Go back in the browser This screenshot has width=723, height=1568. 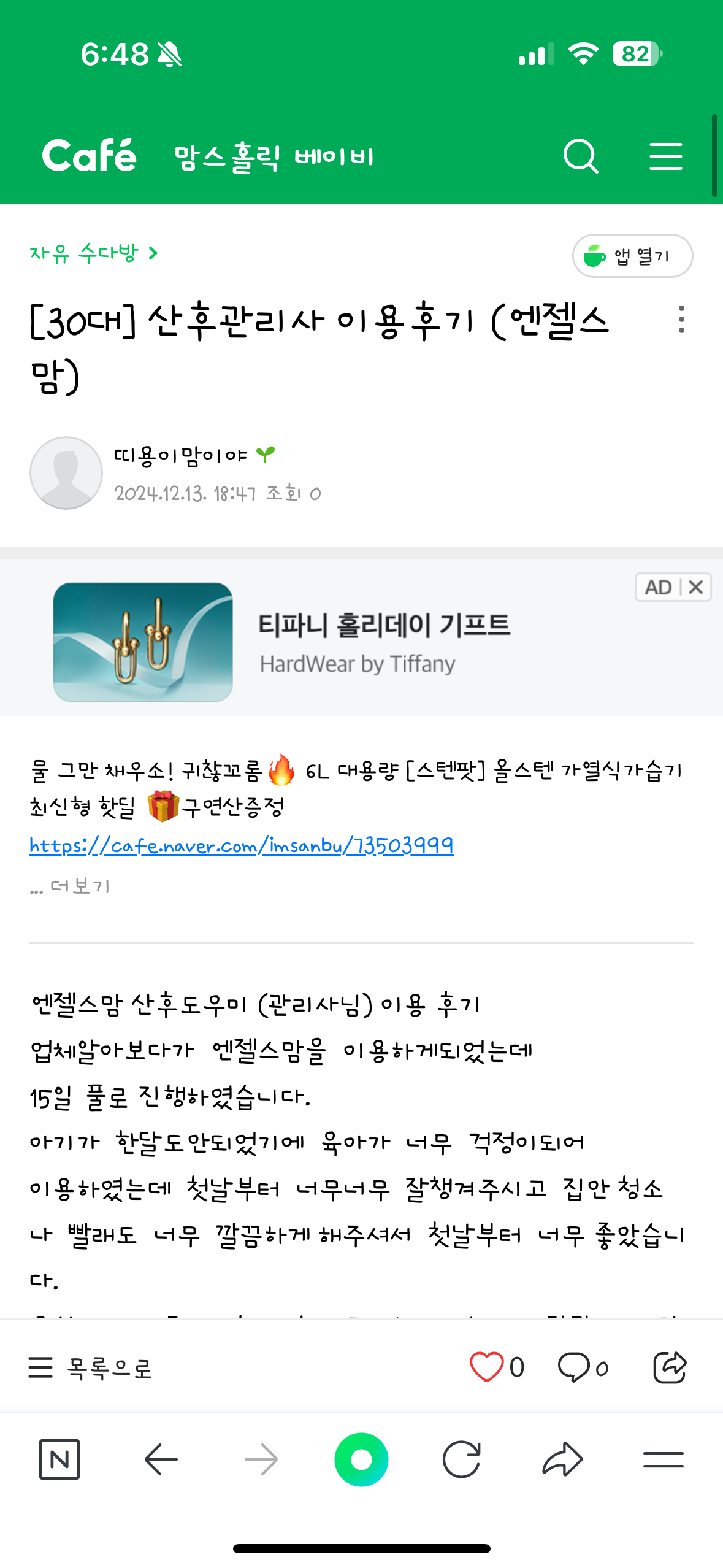click(161, 1459)
